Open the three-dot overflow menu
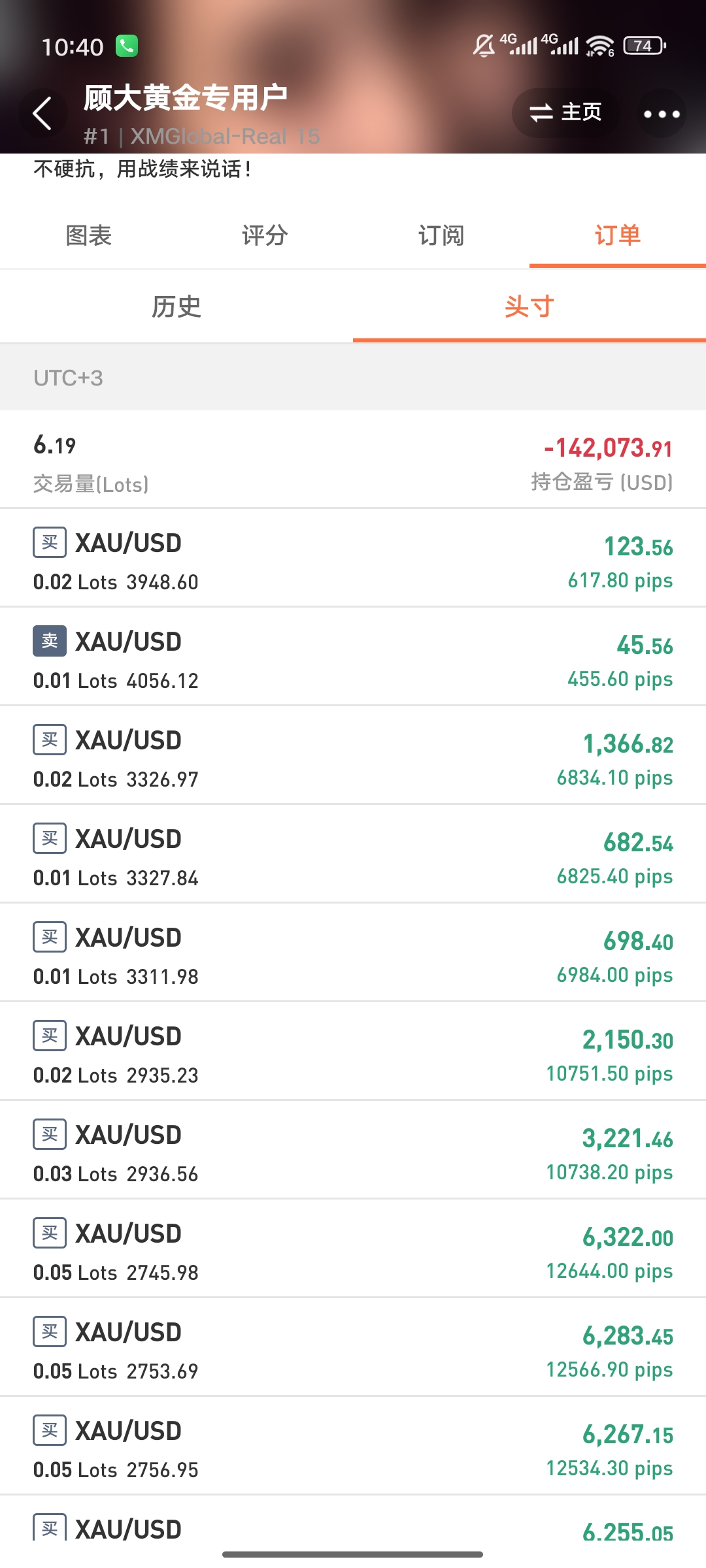Screen dimensions: 706x1568 click(x=661, y=114)
